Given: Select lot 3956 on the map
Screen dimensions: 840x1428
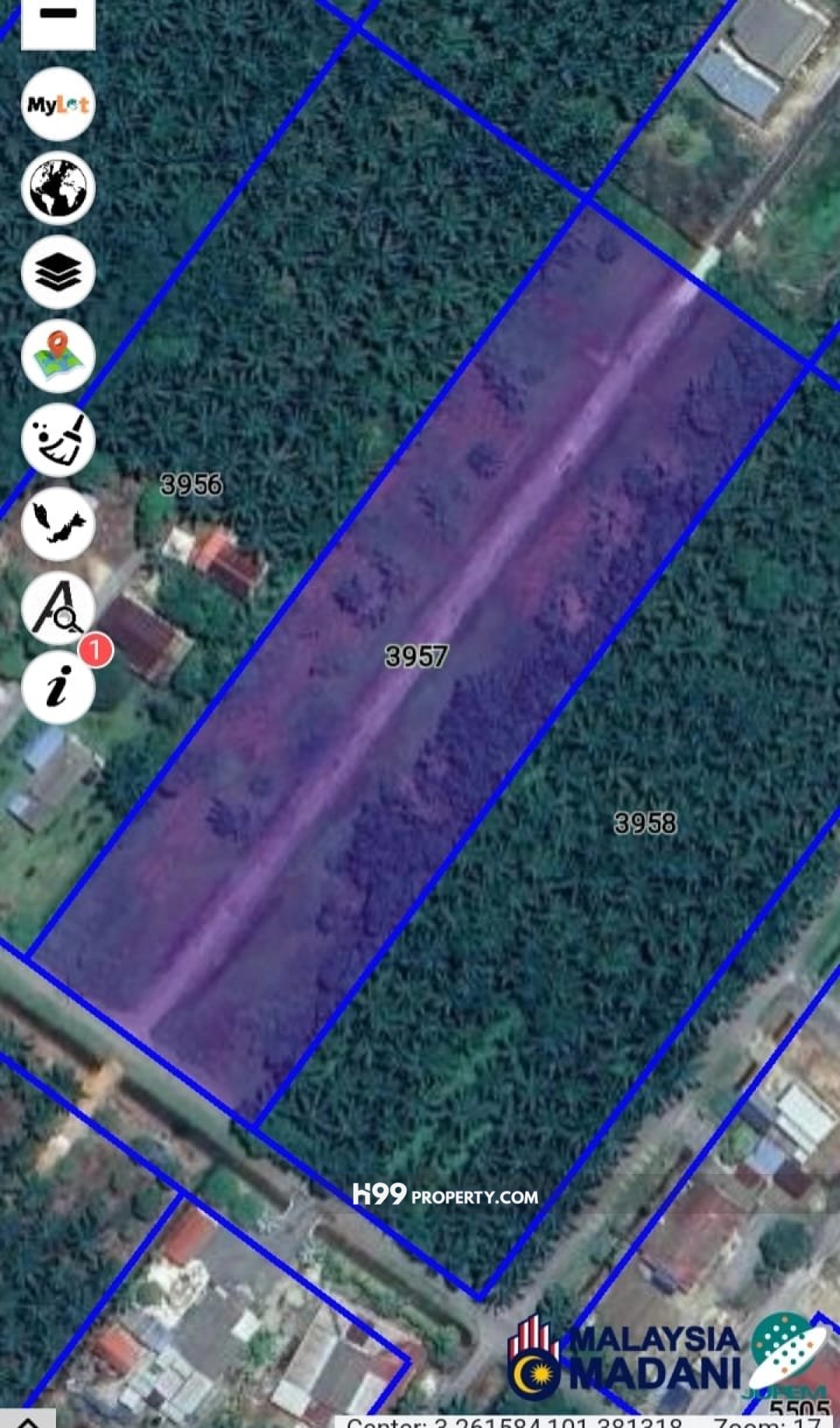Looking at the screenshot, I should pos(191,484).
